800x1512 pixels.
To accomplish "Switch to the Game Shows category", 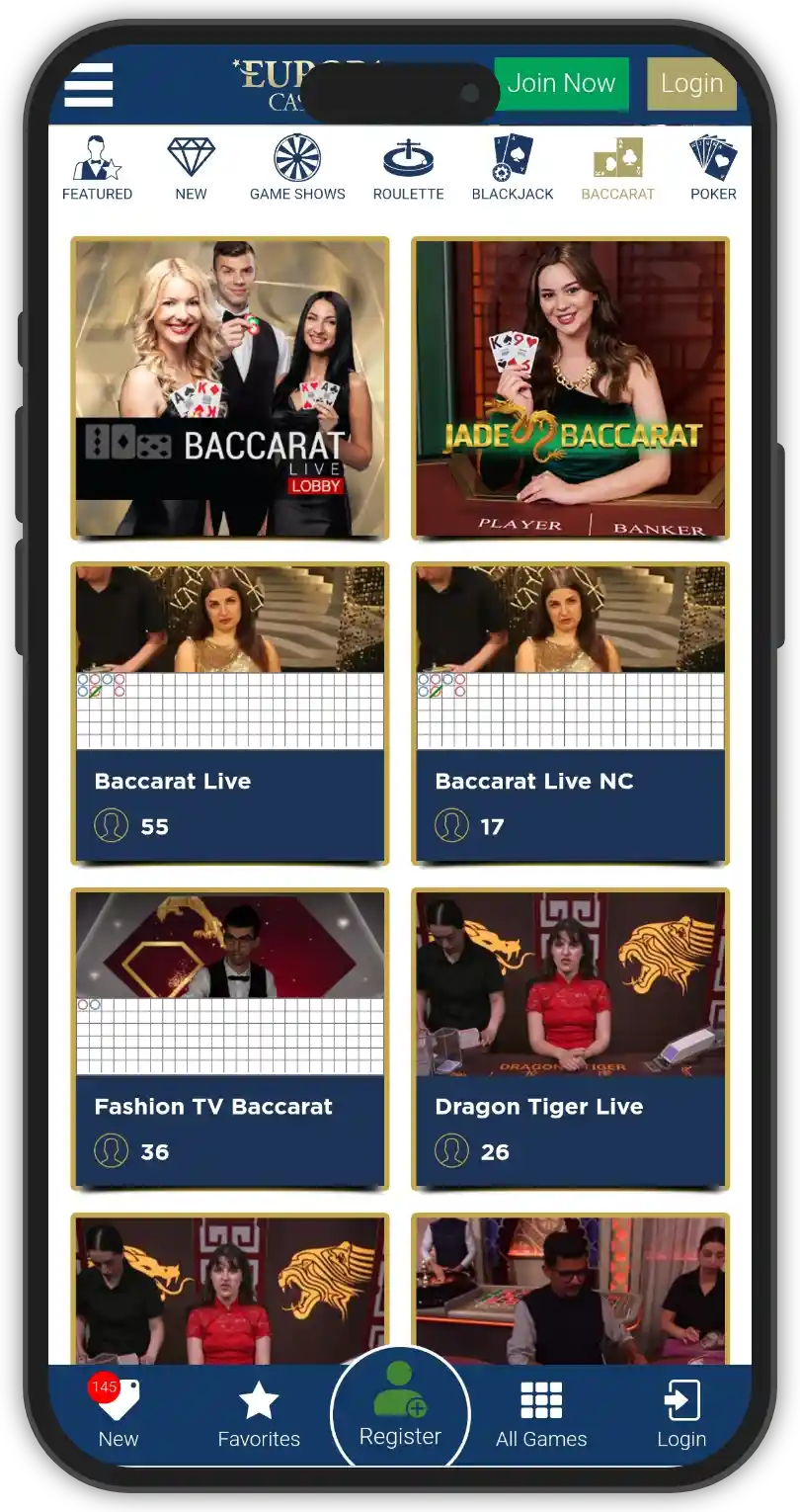I will (x=297, y=168).
